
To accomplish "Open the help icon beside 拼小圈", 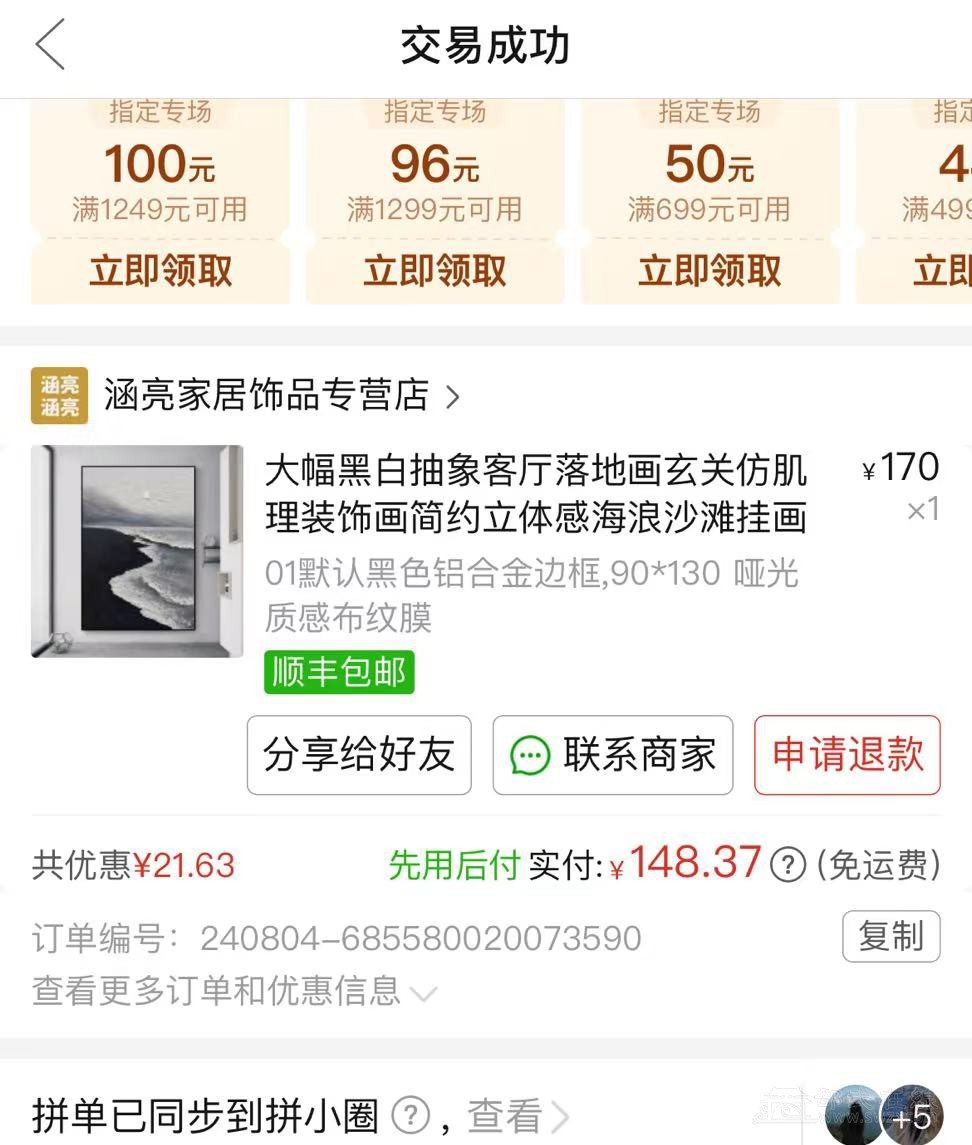I will 410,1115.
